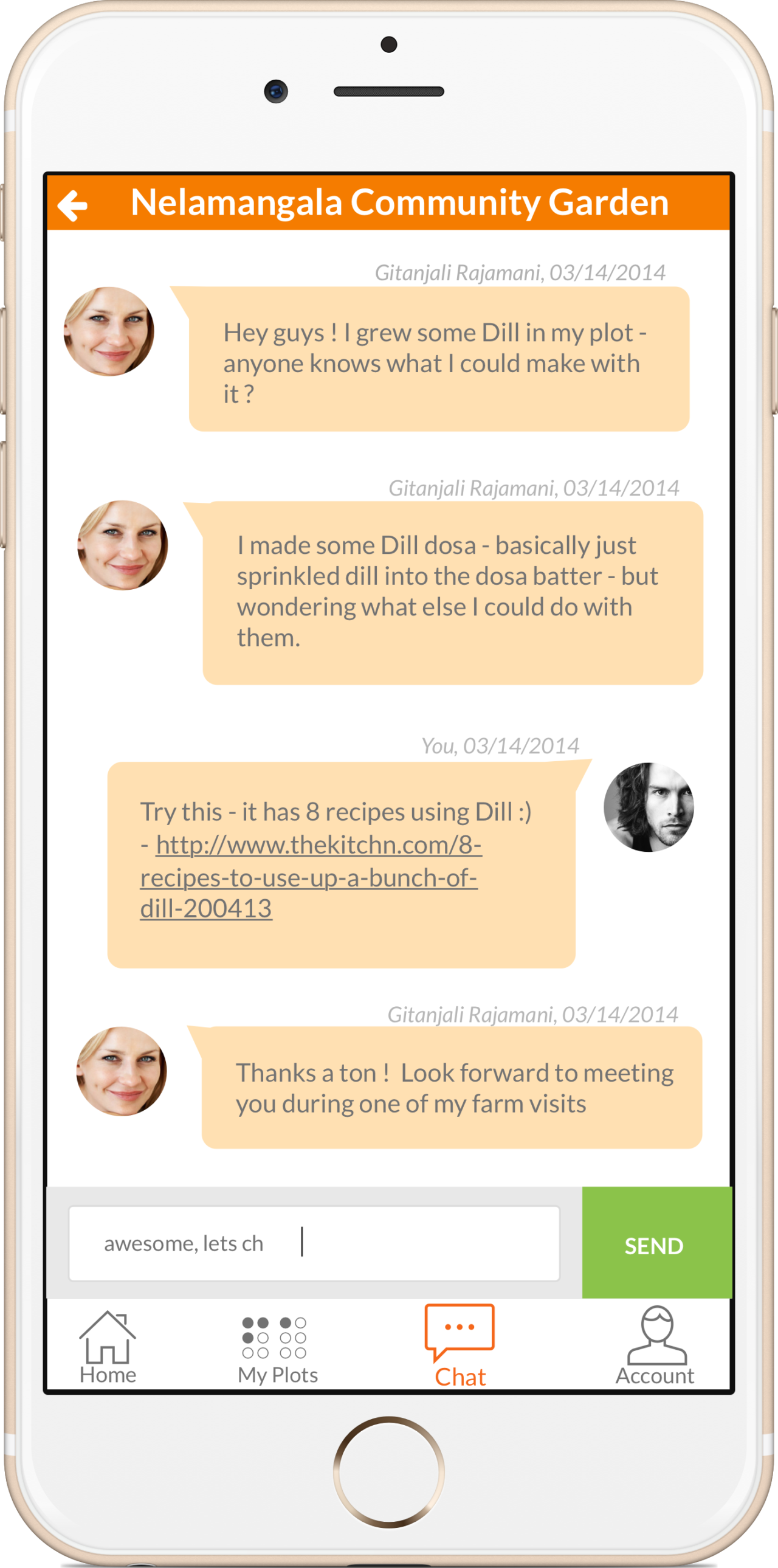
Task: Switch to the Home tab
Action: (108, 1348)
